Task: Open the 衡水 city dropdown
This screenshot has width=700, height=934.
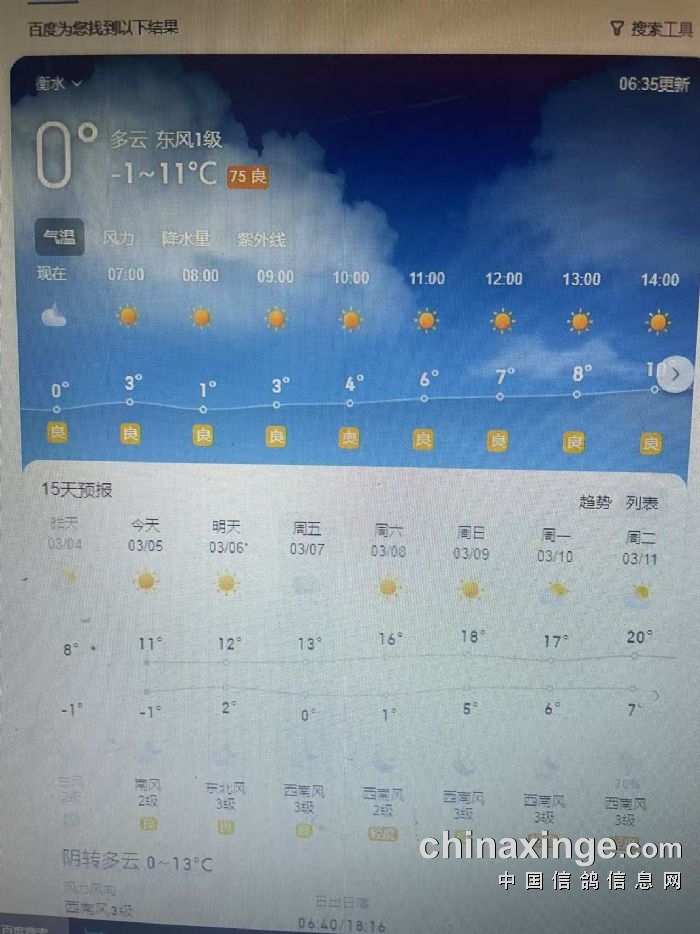Action: pos(58,84)
